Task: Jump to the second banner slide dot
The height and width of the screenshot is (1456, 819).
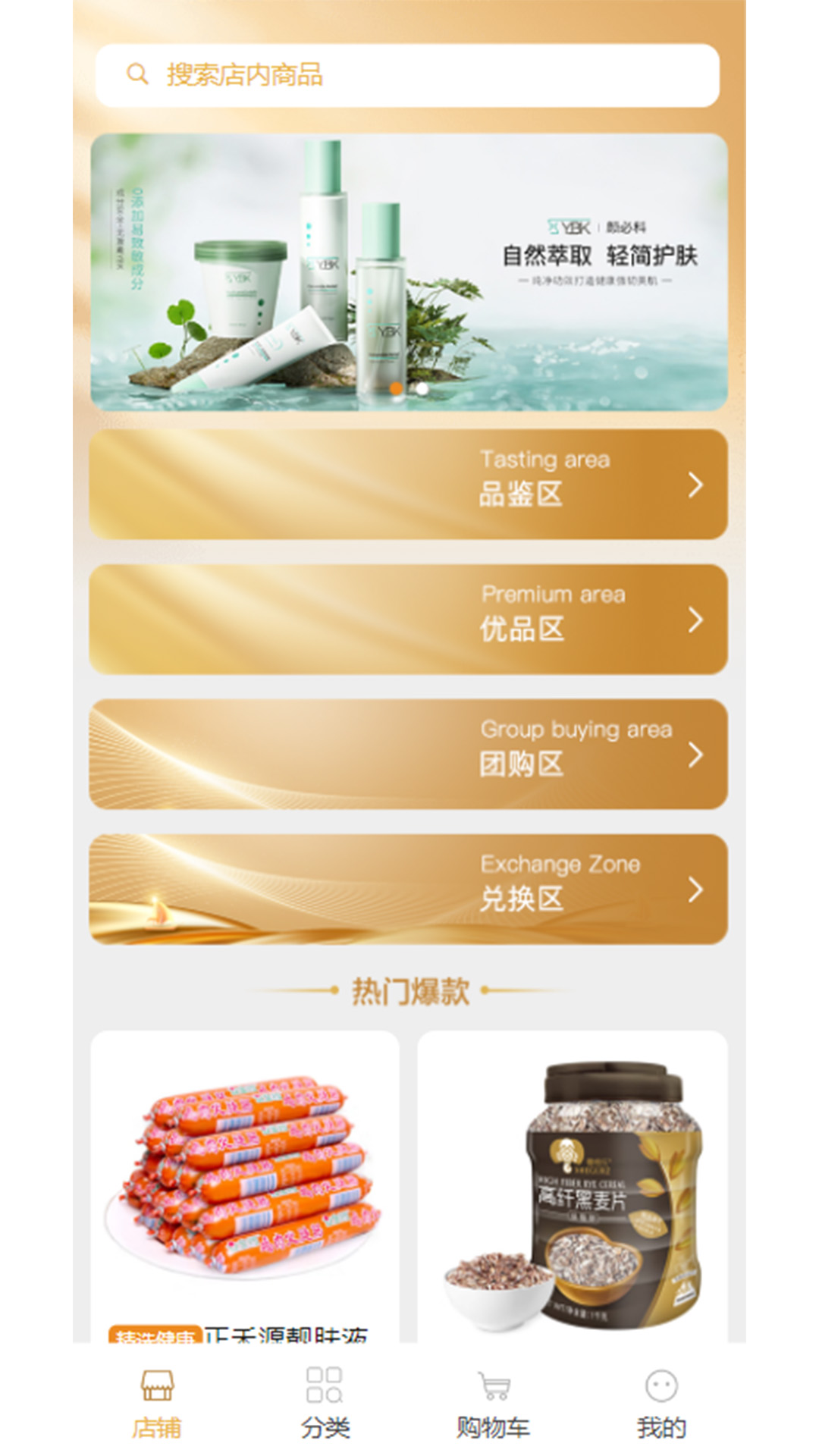Action: click(x=422, y=388)
